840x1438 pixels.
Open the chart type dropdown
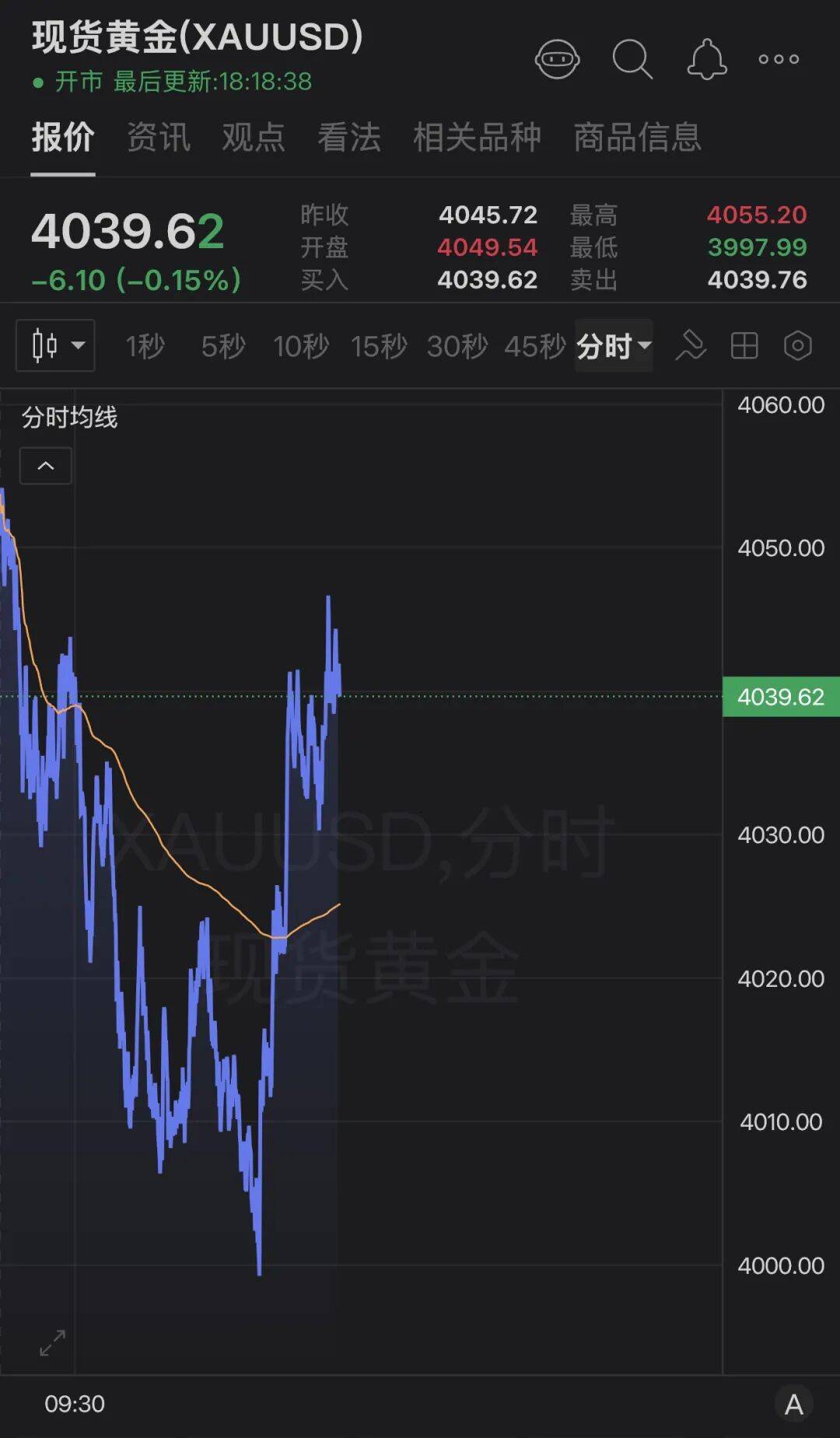click(56, 345)
